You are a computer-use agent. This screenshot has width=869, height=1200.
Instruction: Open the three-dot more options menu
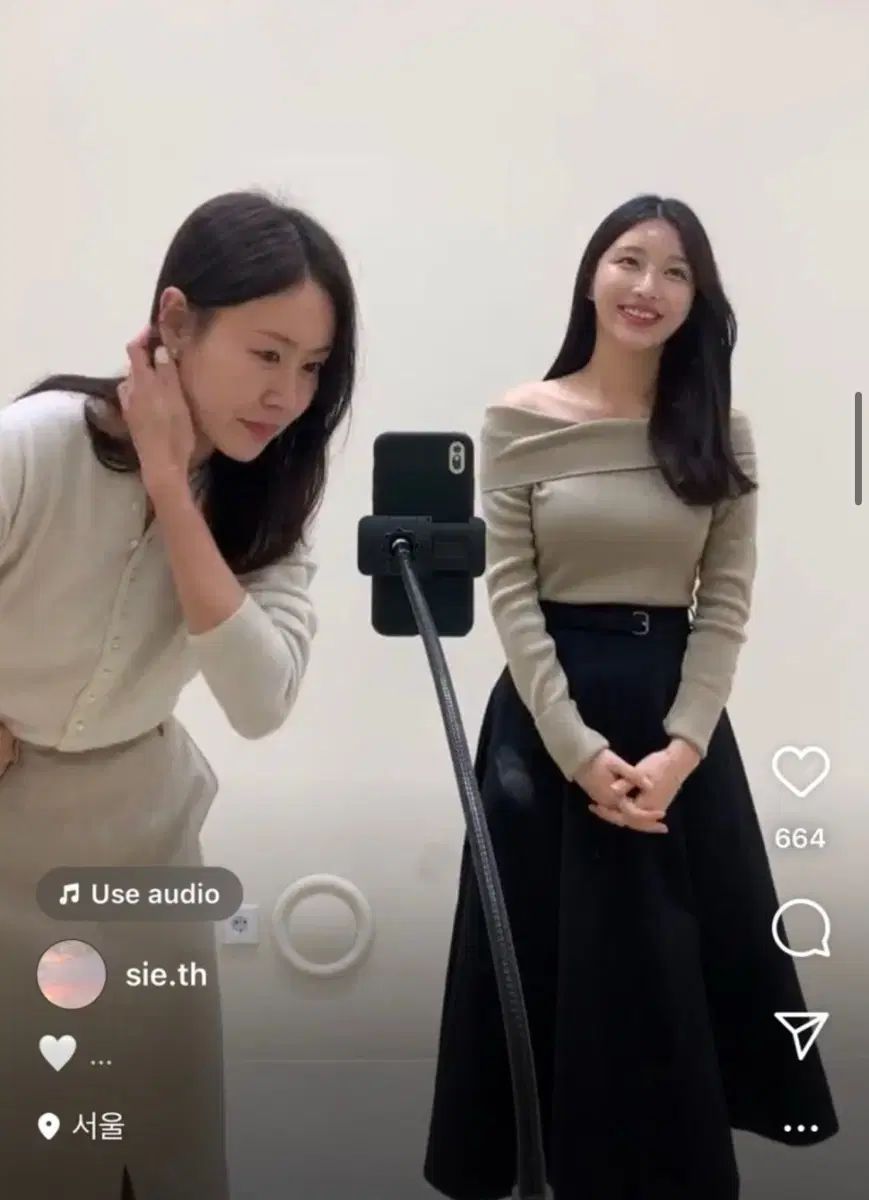click(801, 1129)
